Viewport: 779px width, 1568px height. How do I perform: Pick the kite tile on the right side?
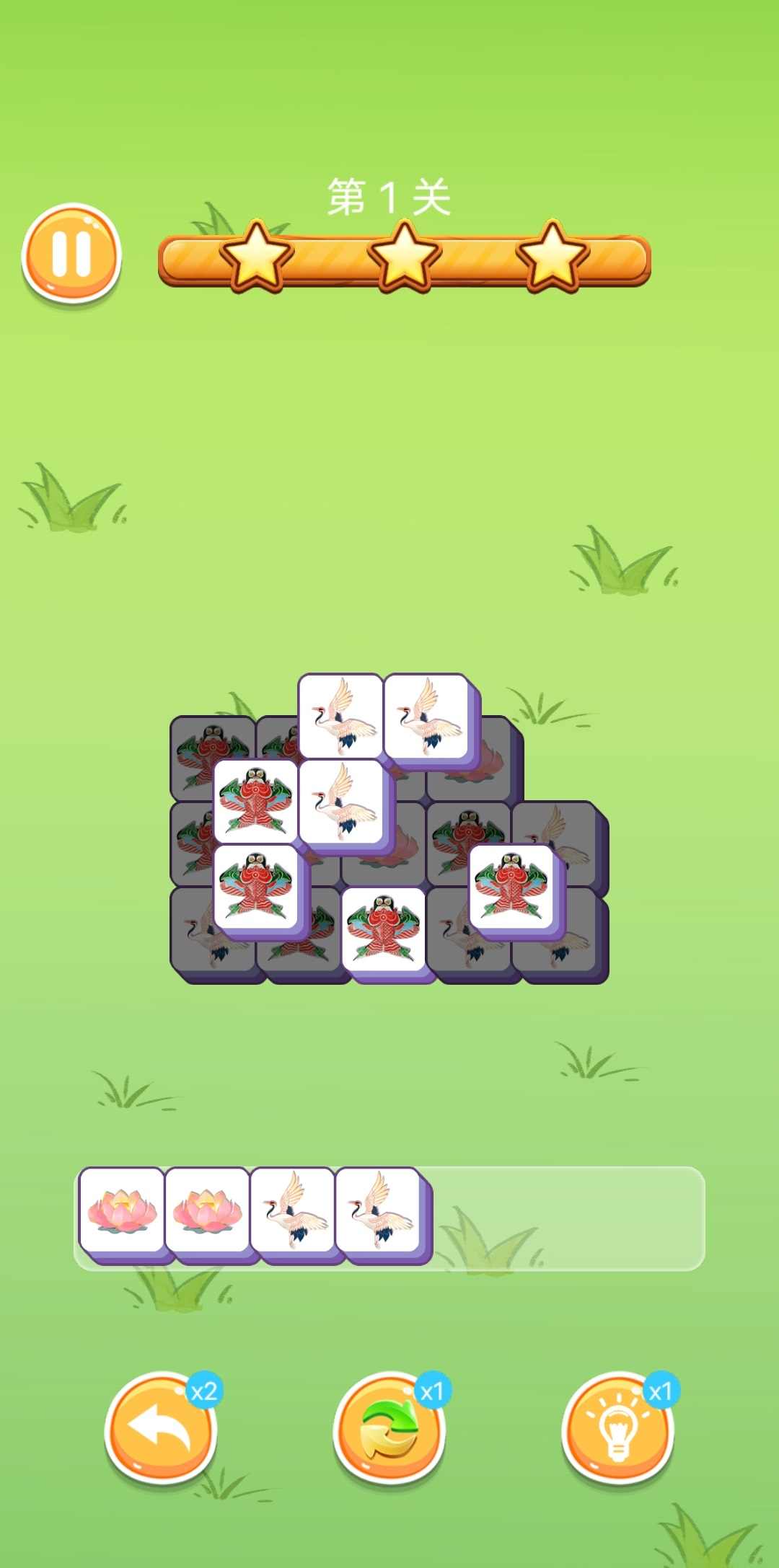[511, 887]
